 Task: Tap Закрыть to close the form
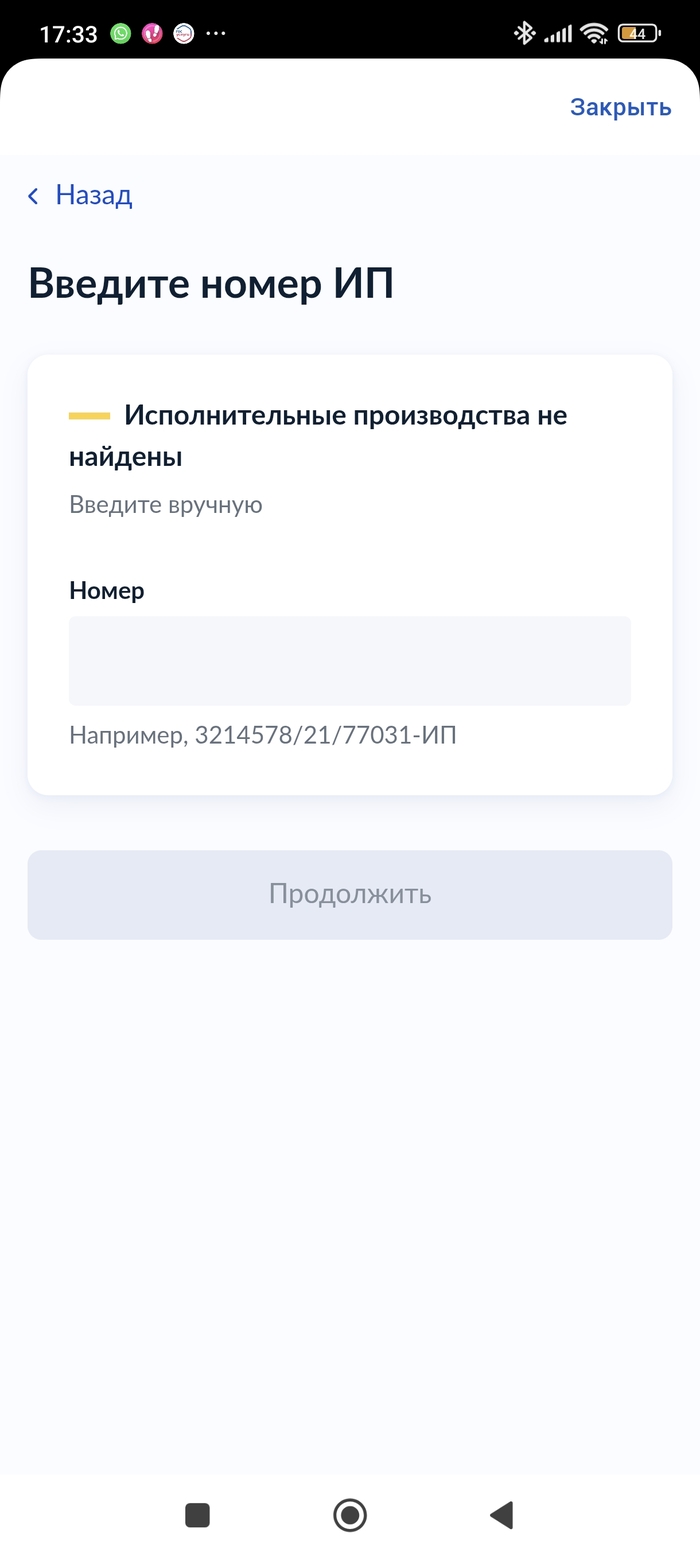pyautogui.click(x=620, y=108)
